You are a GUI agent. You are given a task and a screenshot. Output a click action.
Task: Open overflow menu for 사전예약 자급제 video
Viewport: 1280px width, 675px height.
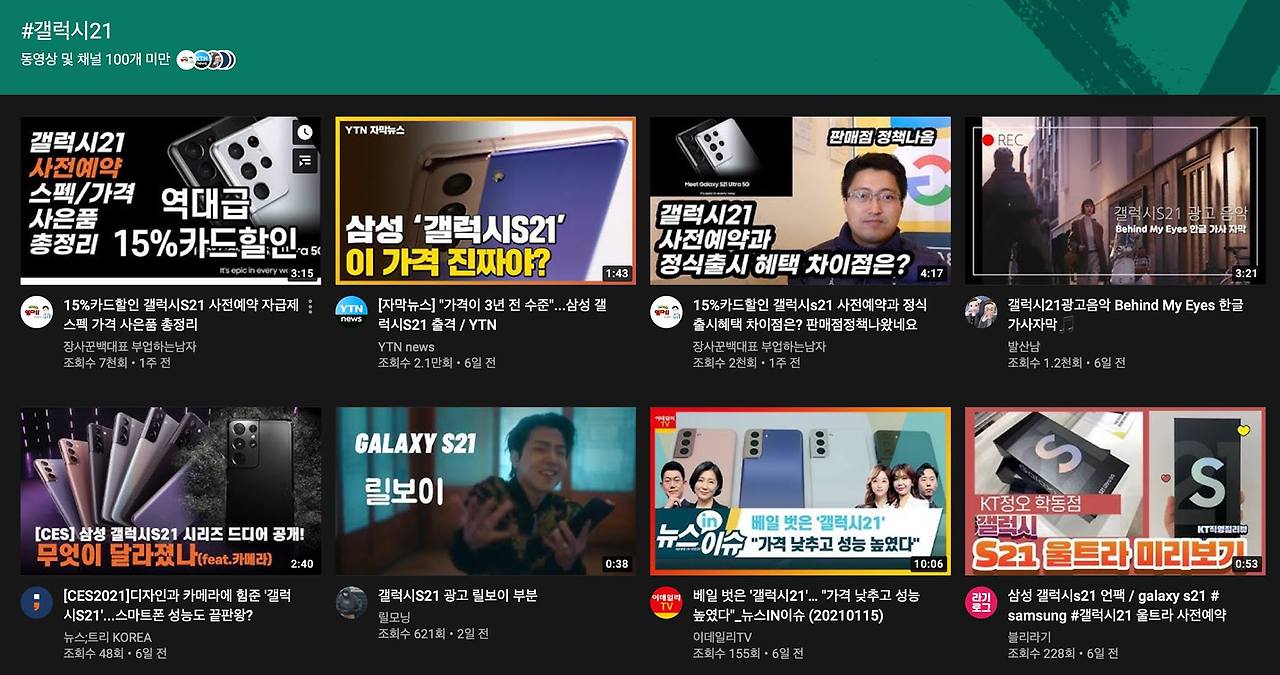pyautogui.click(x=310, y=306)
